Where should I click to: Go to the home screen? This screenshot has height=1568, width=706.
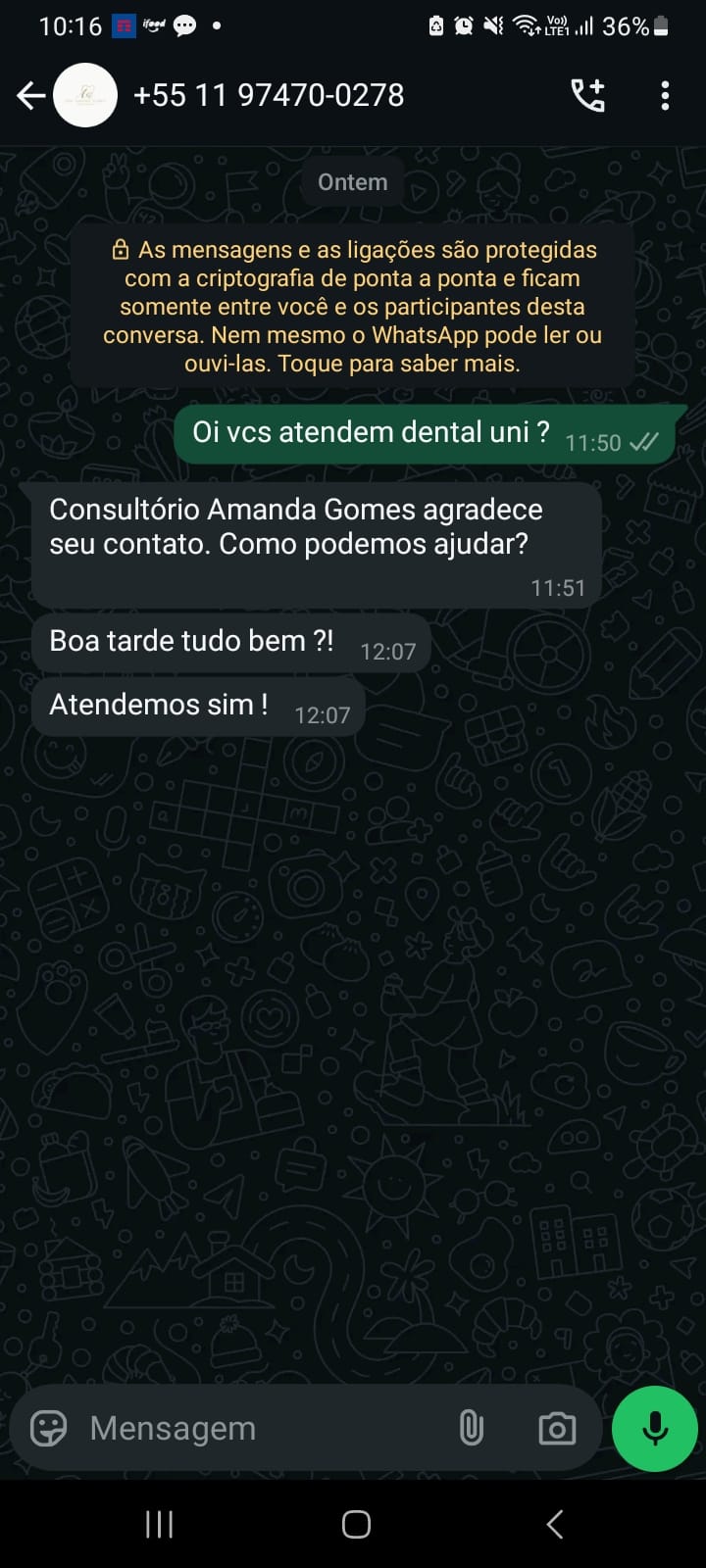pos(356,1524)
